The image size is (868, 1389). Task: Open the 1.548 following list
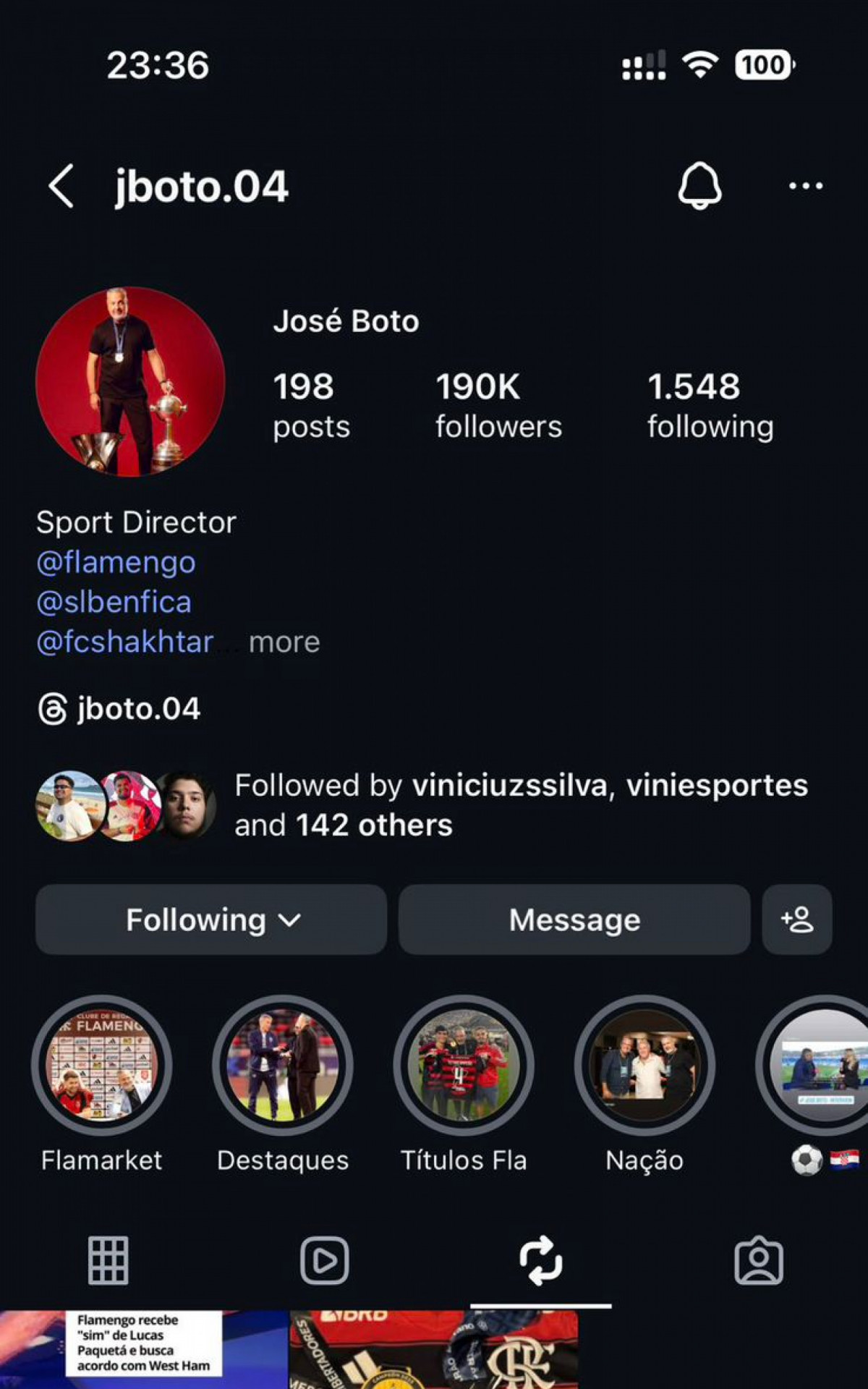pyautogui.click(x=710, y=405)
